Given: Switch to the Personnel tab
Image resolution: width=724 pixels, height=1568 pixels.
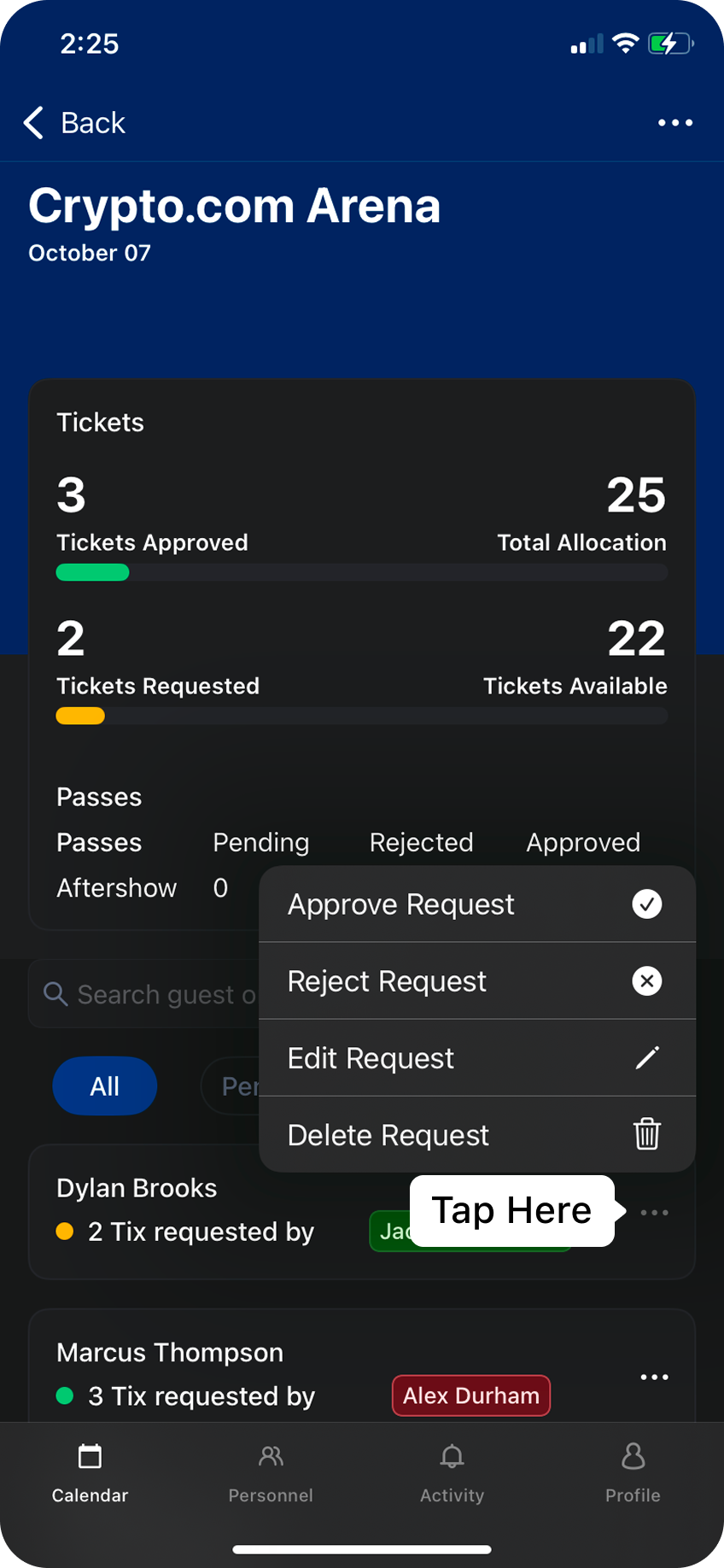Looking at the screenshot, I should tap(271, 1472).
